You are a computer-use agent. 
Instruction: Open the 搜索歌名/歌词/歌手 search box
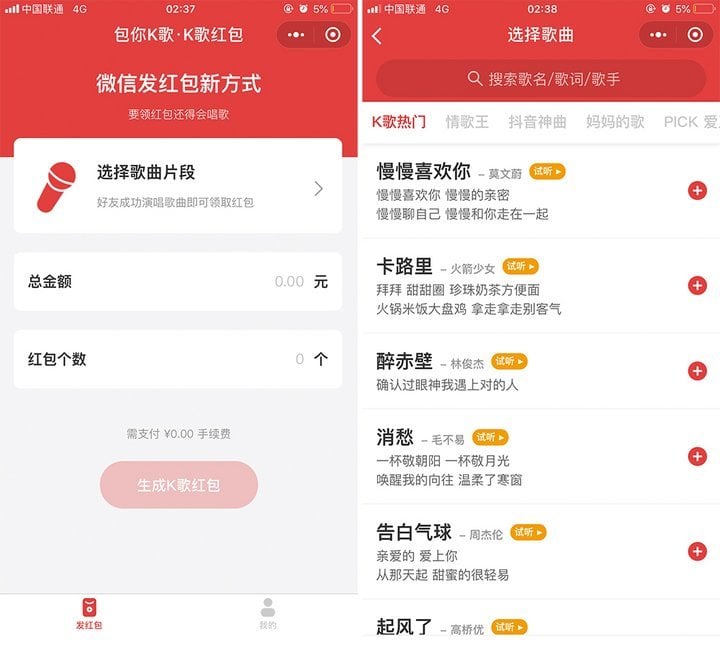540,79
